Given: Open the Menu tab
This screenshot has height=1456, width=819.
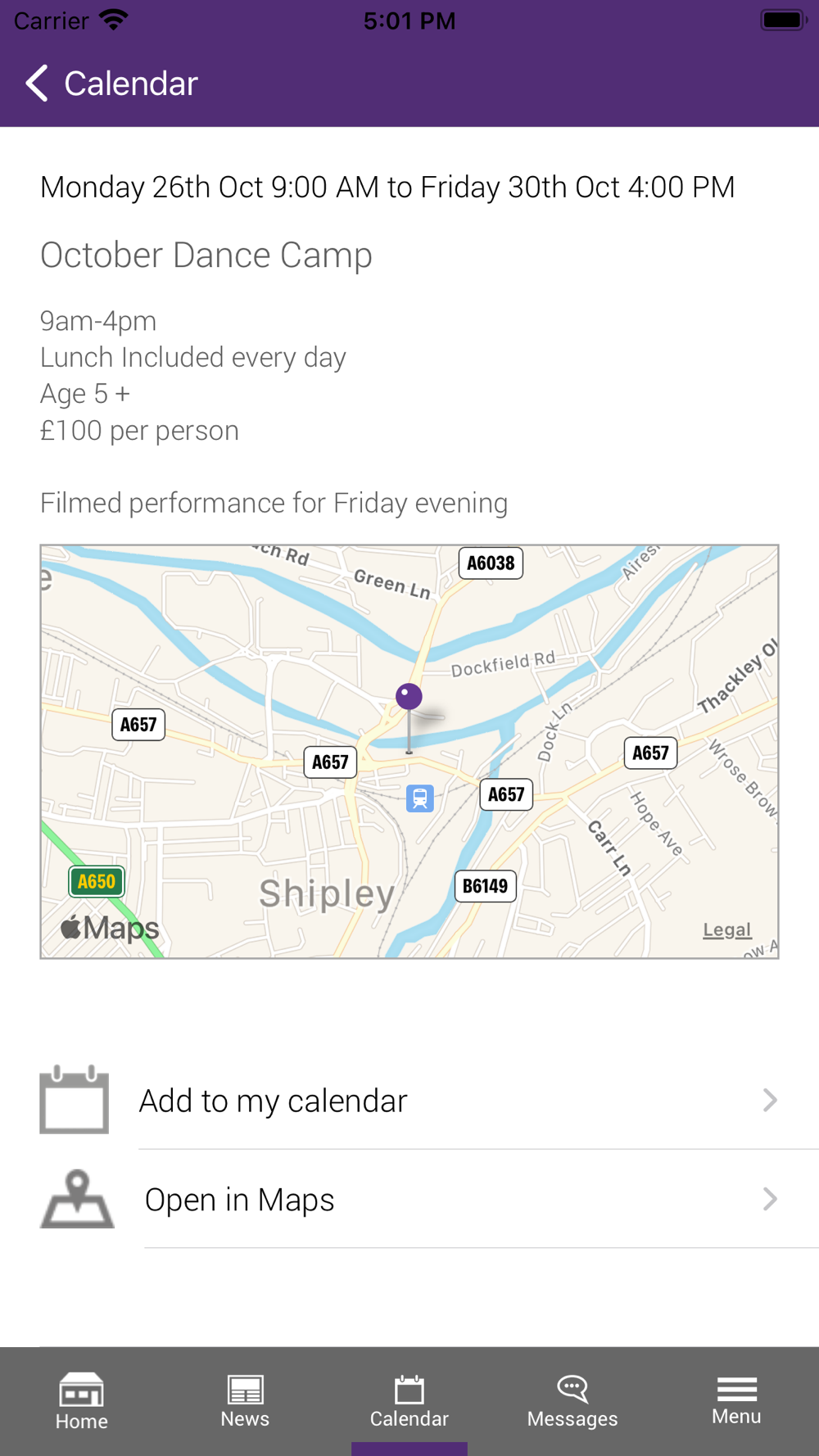Looking at the screenshot, I should pyautogui.click(x=736, y=1401).
